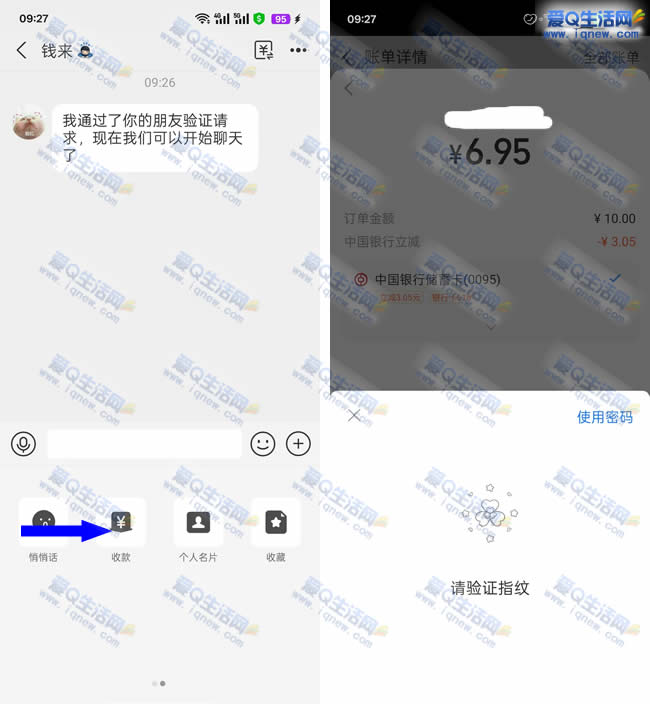
Task: Open the chat overflow menu
Action: pos(298,50)
